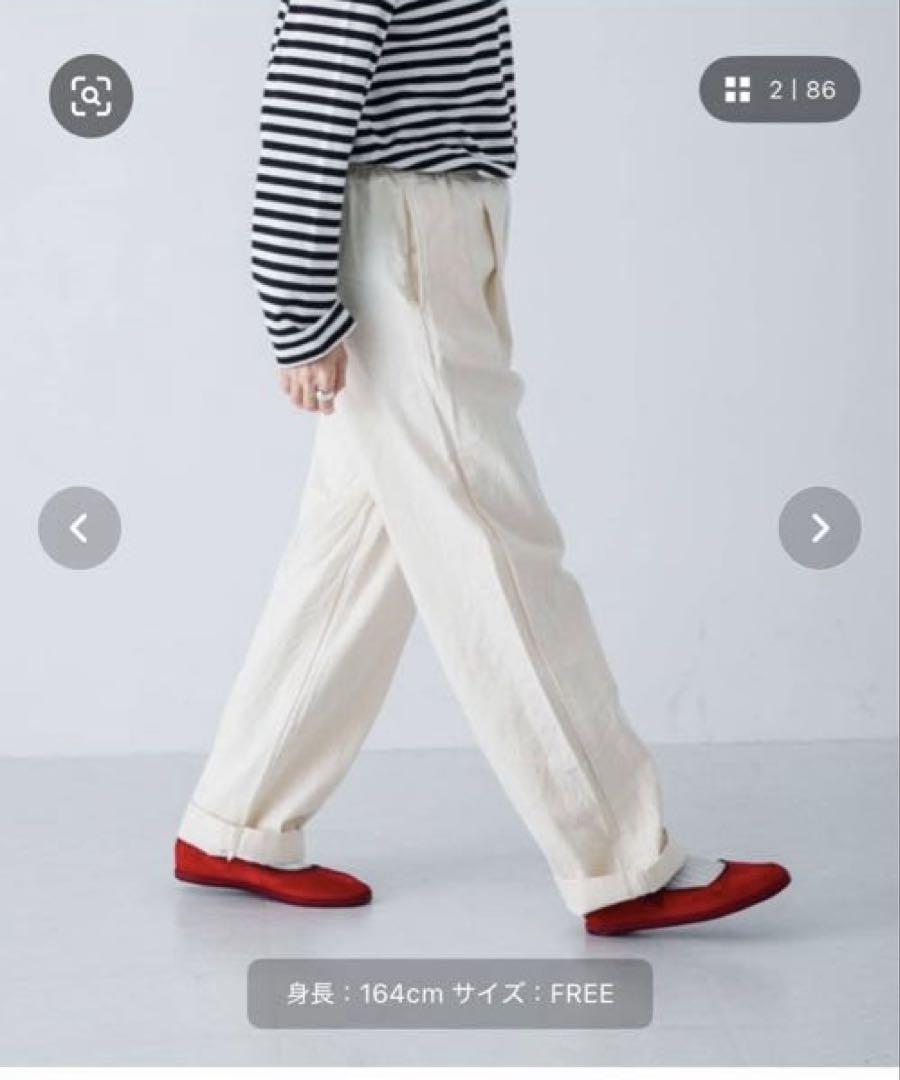Go to the previous product photo
Screen dimensions: 900x1080
(80, 528)
